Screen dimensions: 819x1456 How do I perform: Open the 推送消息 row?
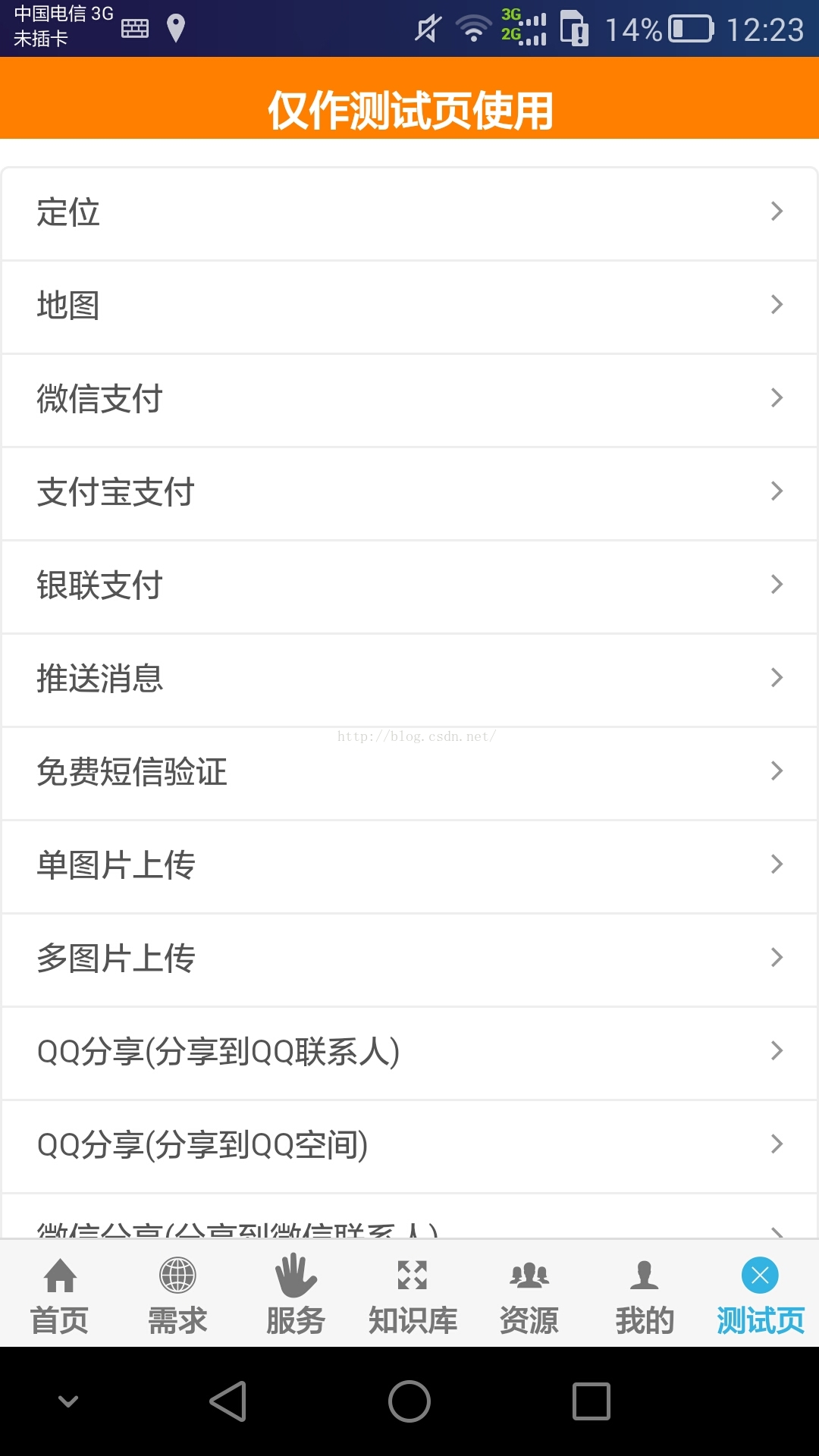[x=409, y=679]
